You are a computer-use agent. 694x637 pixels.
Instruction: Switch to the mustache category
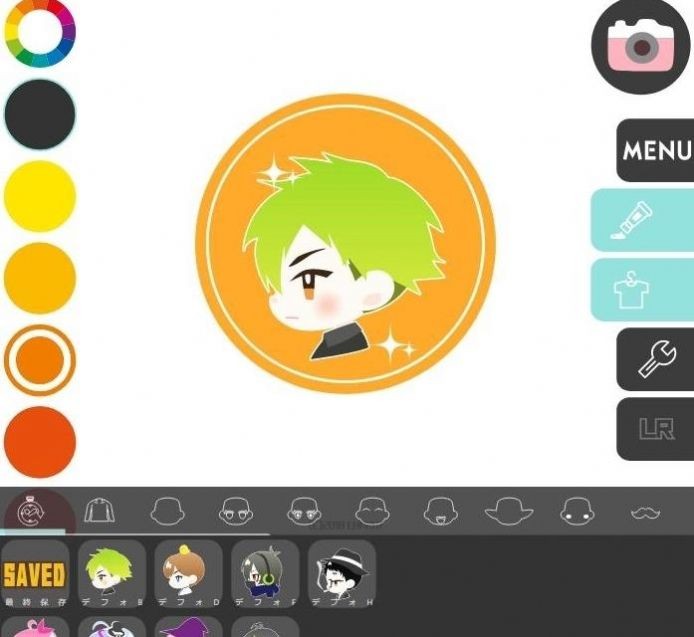click(645, 513)
